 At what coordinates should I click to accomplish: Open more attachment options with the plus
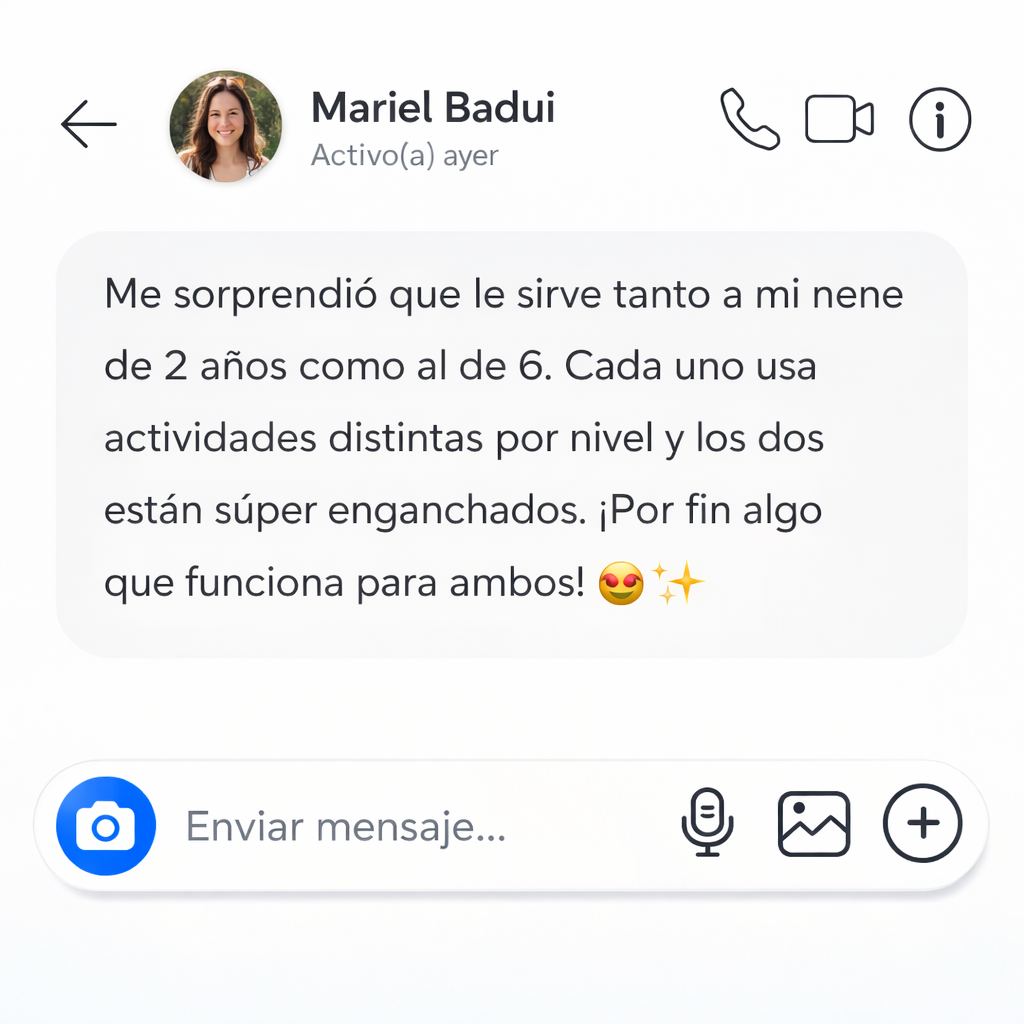(x=922, y=823)
